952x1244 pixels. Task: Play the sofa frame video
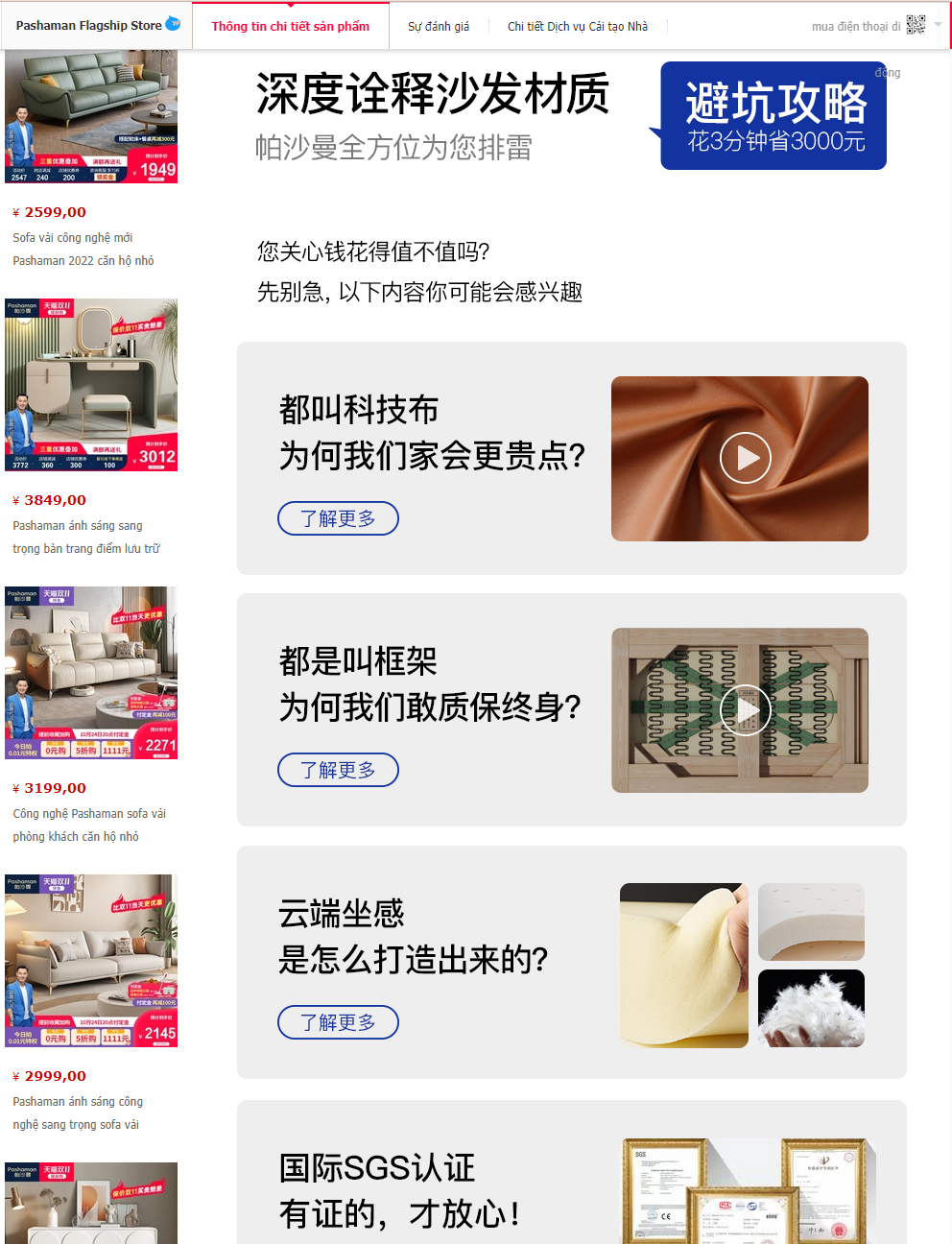[746, 710]
